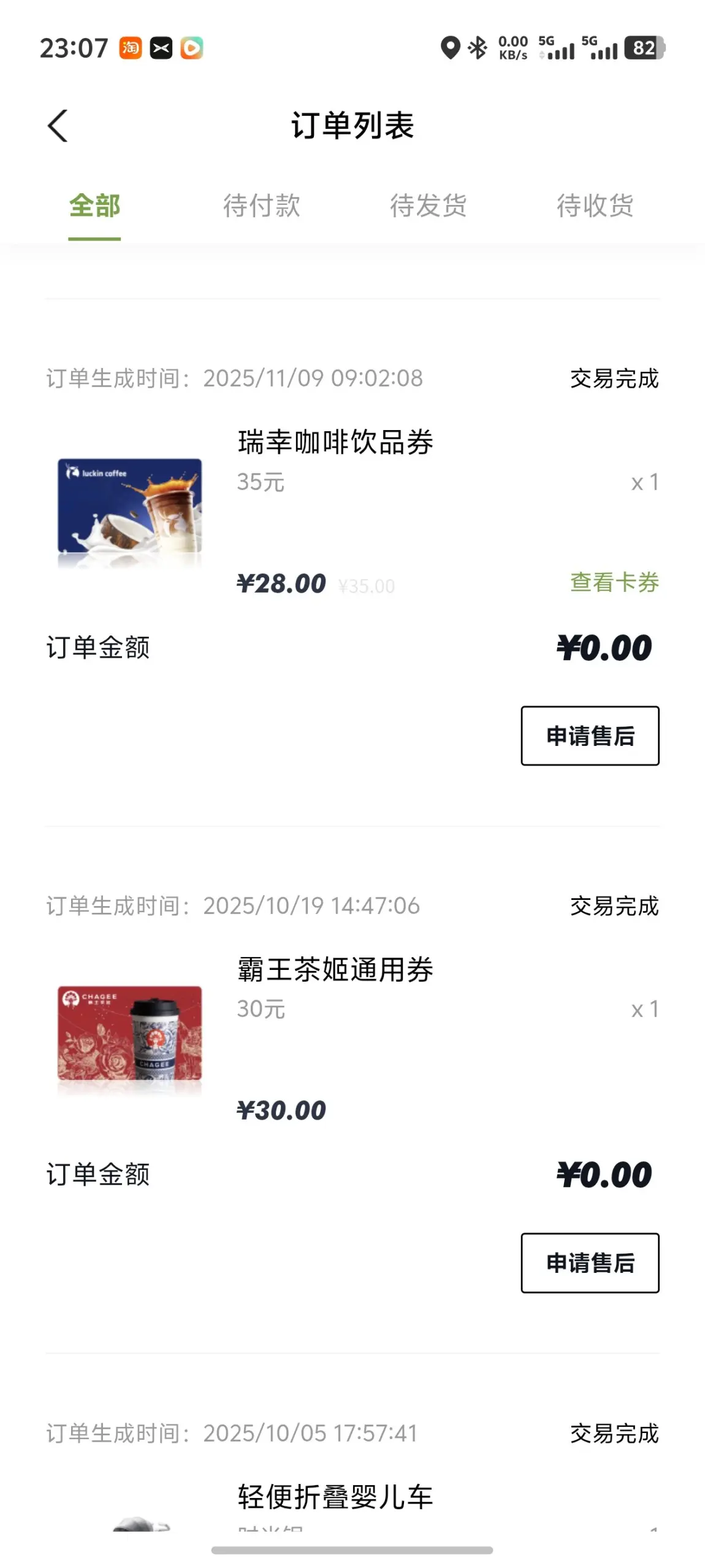Go back from the 订单列表 page
The width and height of the screenshot is (705, 1568).
click(x=58, y=126)
